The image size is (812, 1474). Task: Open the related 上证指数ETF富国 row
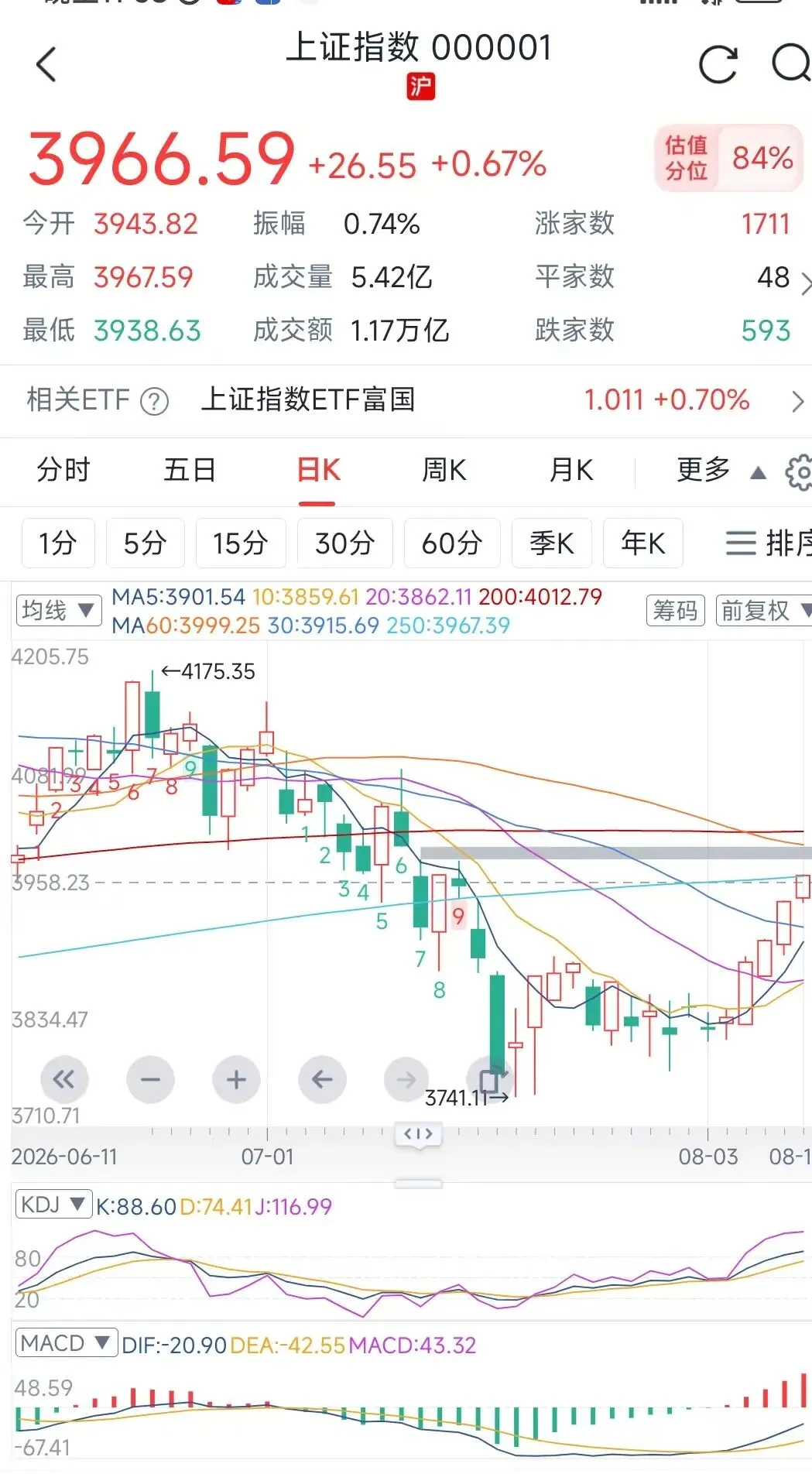(x=406, y=400)
